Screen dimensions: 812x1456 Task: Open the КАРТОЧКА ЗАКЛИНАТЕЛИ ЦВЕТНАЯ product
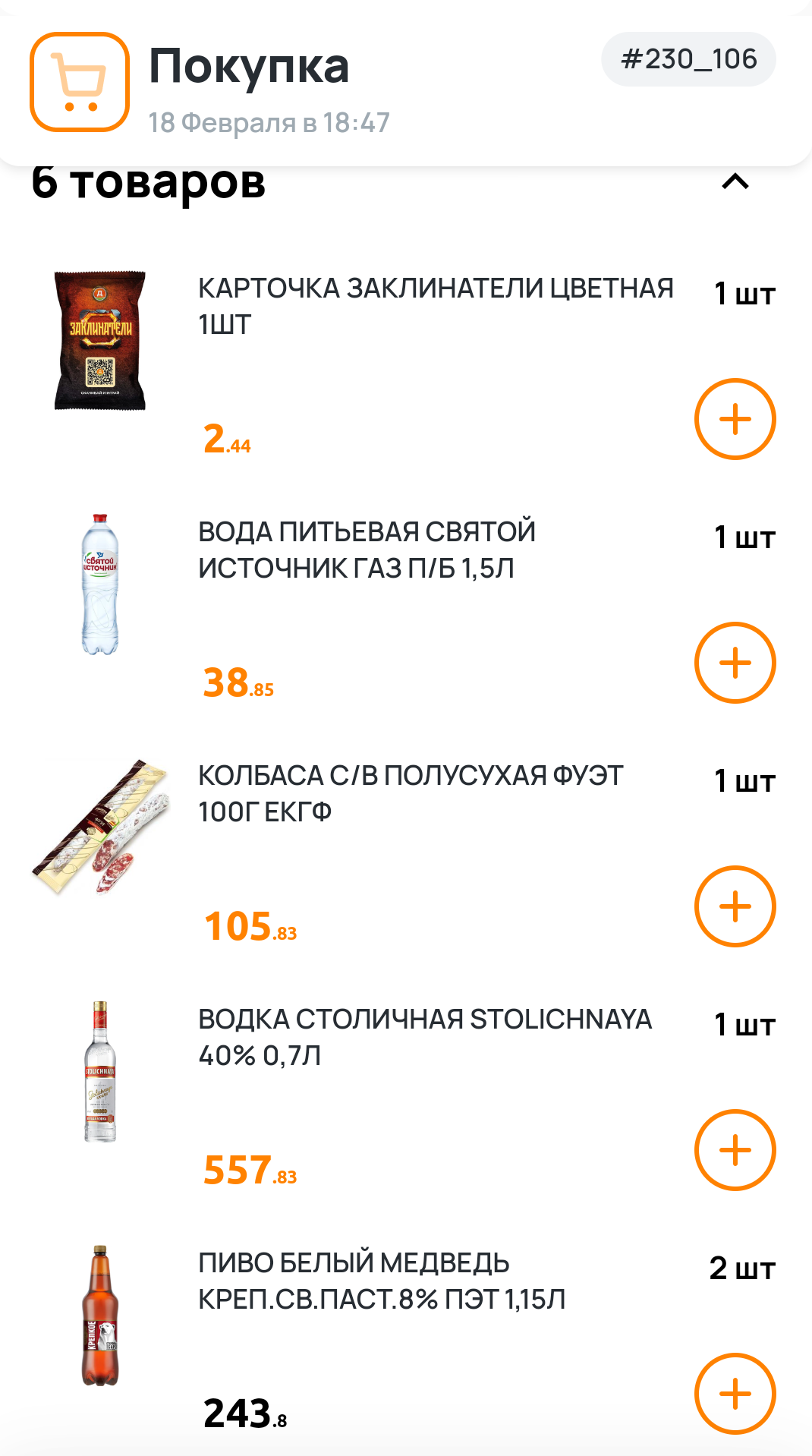click(435, 306)
